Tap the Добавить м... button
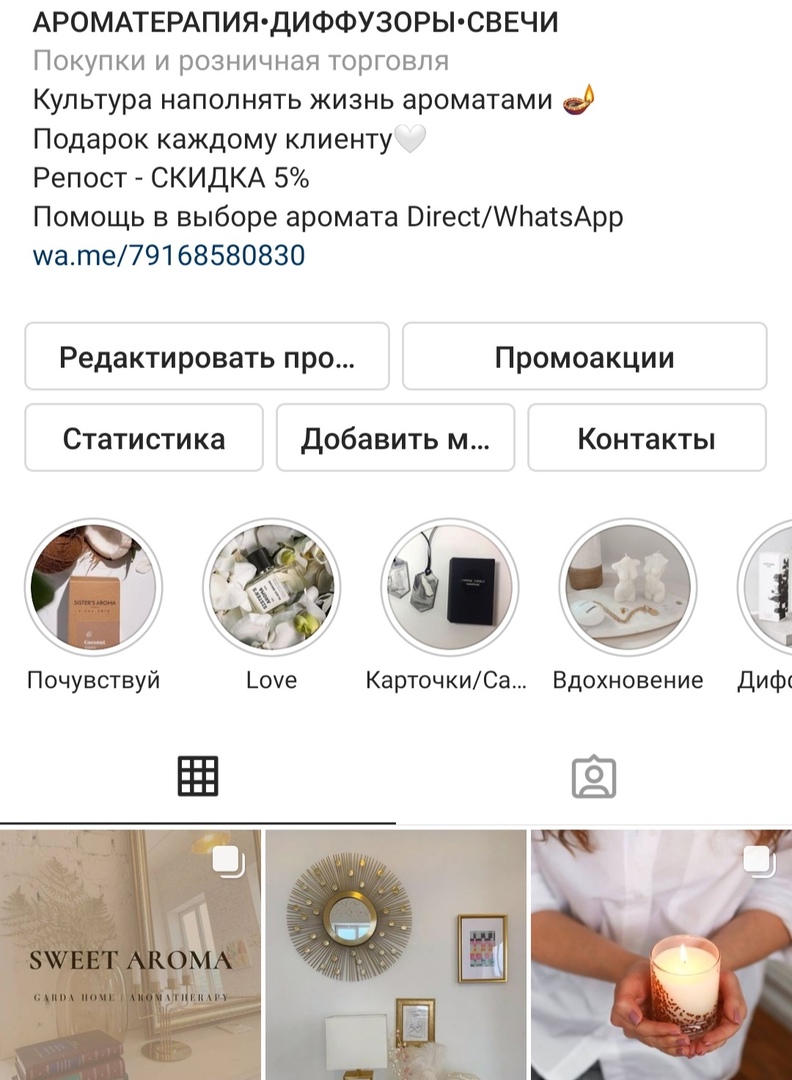Image resolution: width=792 pixels, height=1080 pixels. click(x=395, y=438)
